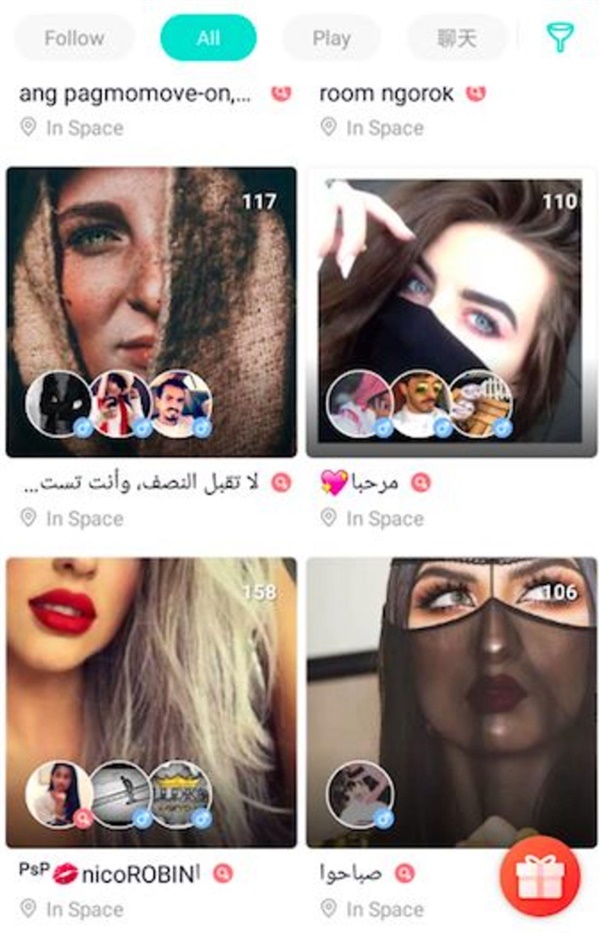This screenshot has width=600, height=934.
Task: Open the ang pagmomove-on room
Action: point(143,94)
